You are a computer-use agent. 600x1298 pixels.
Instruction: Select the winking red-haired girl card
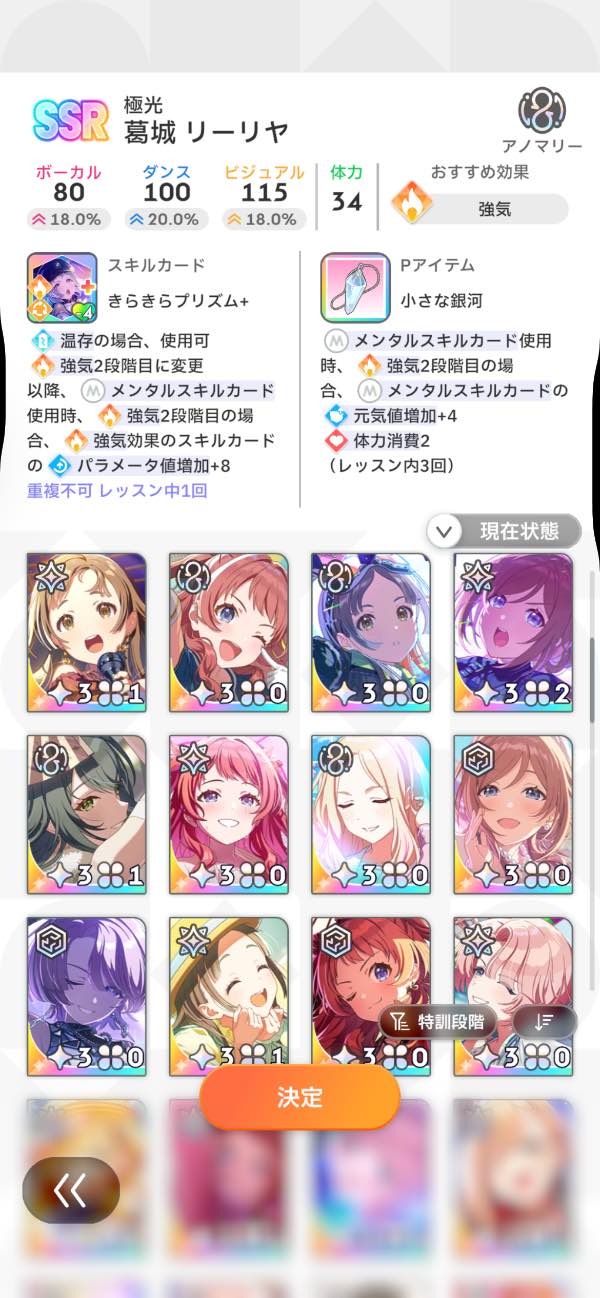tap(229, 632)
